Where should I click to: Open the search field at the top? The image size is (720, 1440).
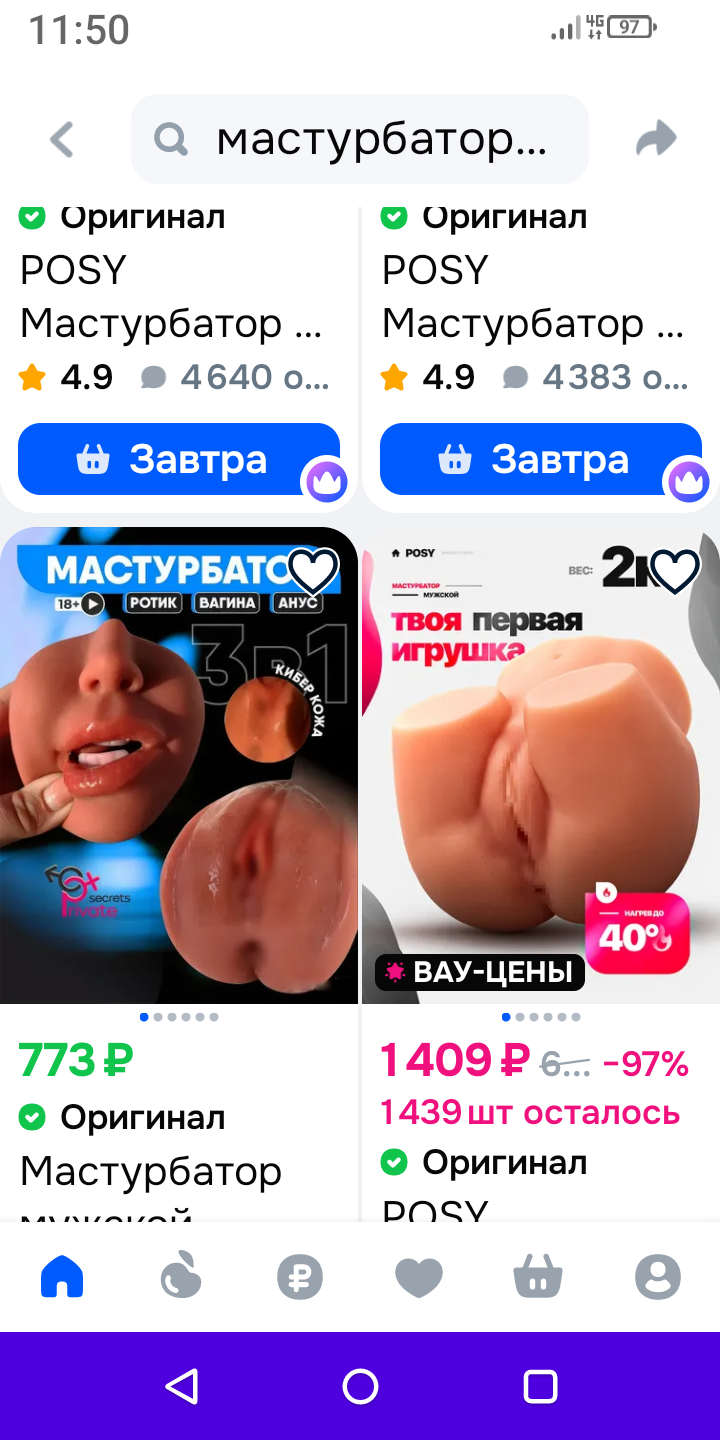[x=360, y=140]
